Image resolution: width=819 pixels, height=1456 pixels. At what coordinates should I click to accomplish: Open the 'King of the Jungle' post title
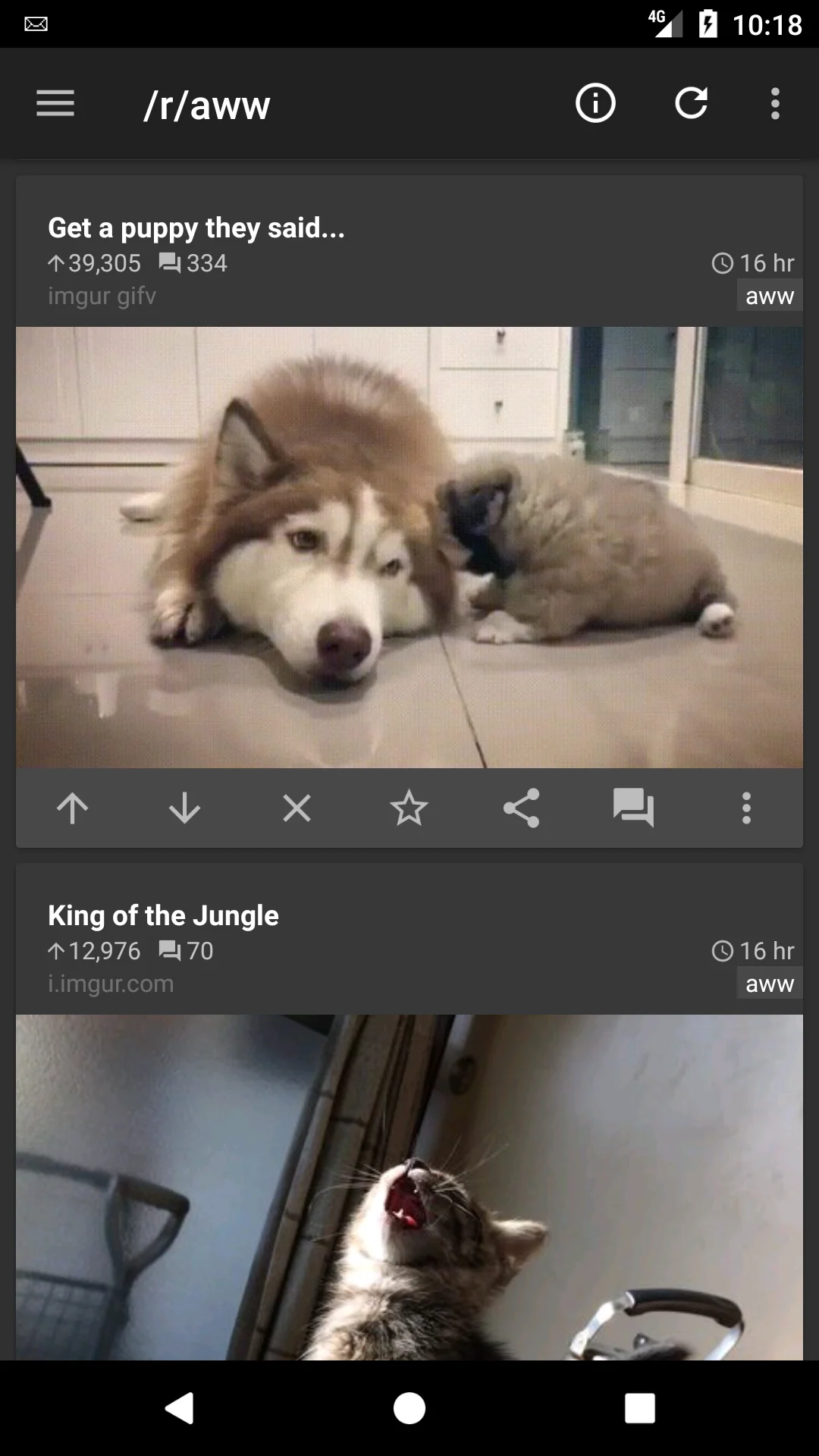pos(163,916)
